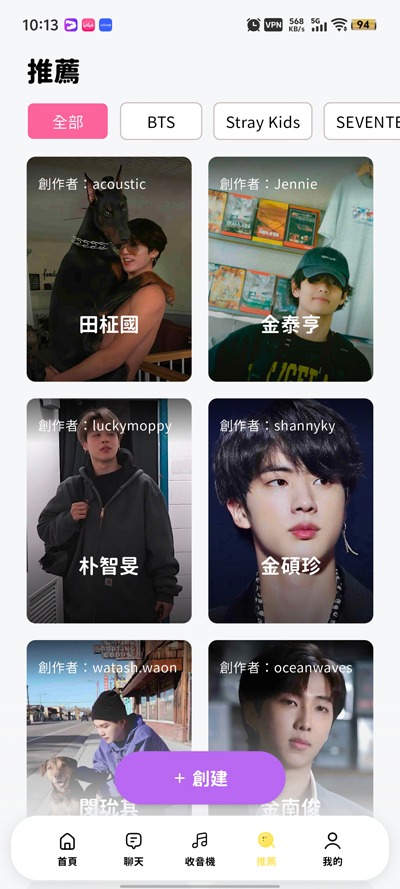
Task: Switch to the 聊天 chat tab
Action: (134, 849)
